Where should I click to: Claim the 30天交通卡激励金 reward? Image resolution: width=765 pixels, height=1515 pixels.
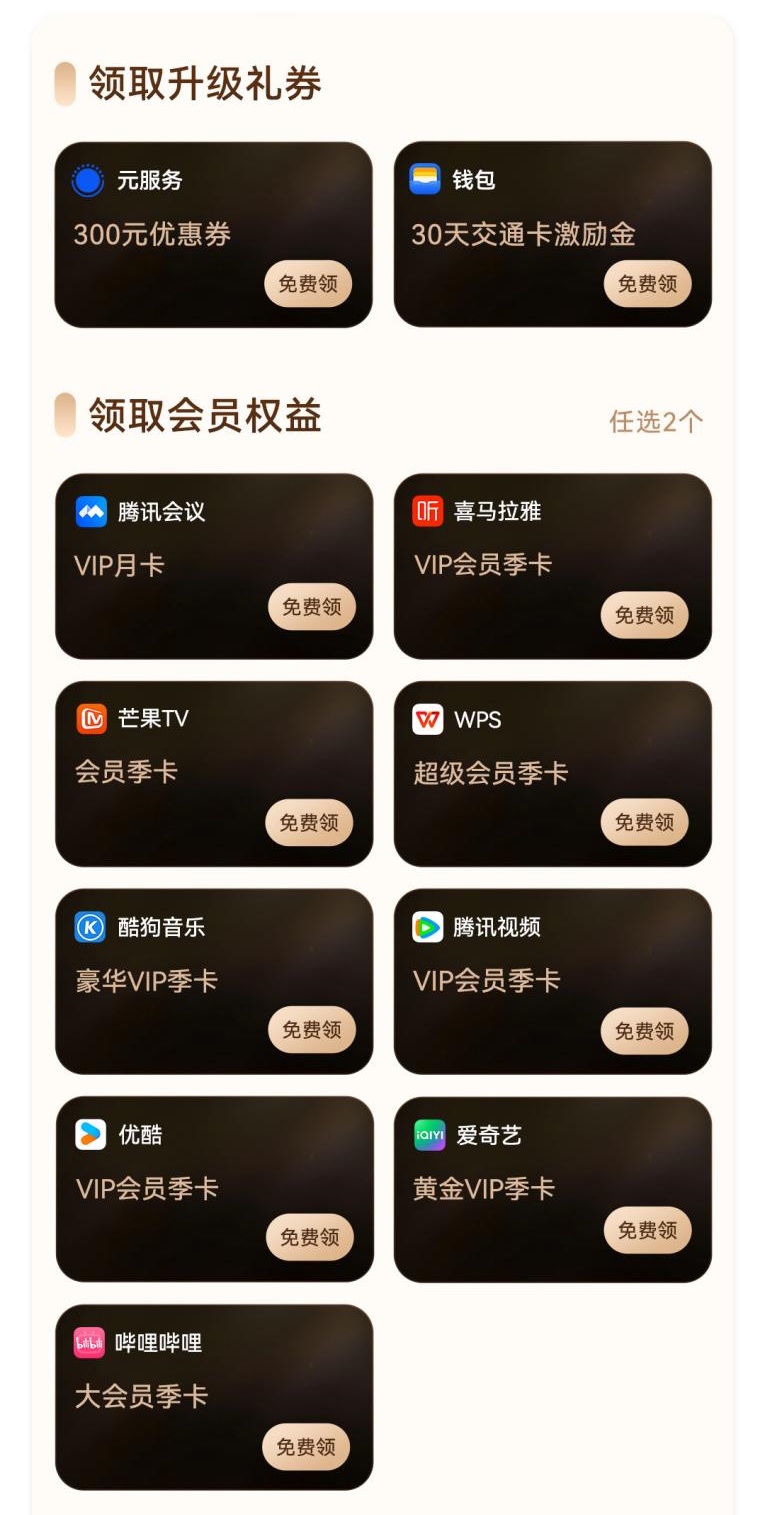pyautogui.click(x=646, y=284)
